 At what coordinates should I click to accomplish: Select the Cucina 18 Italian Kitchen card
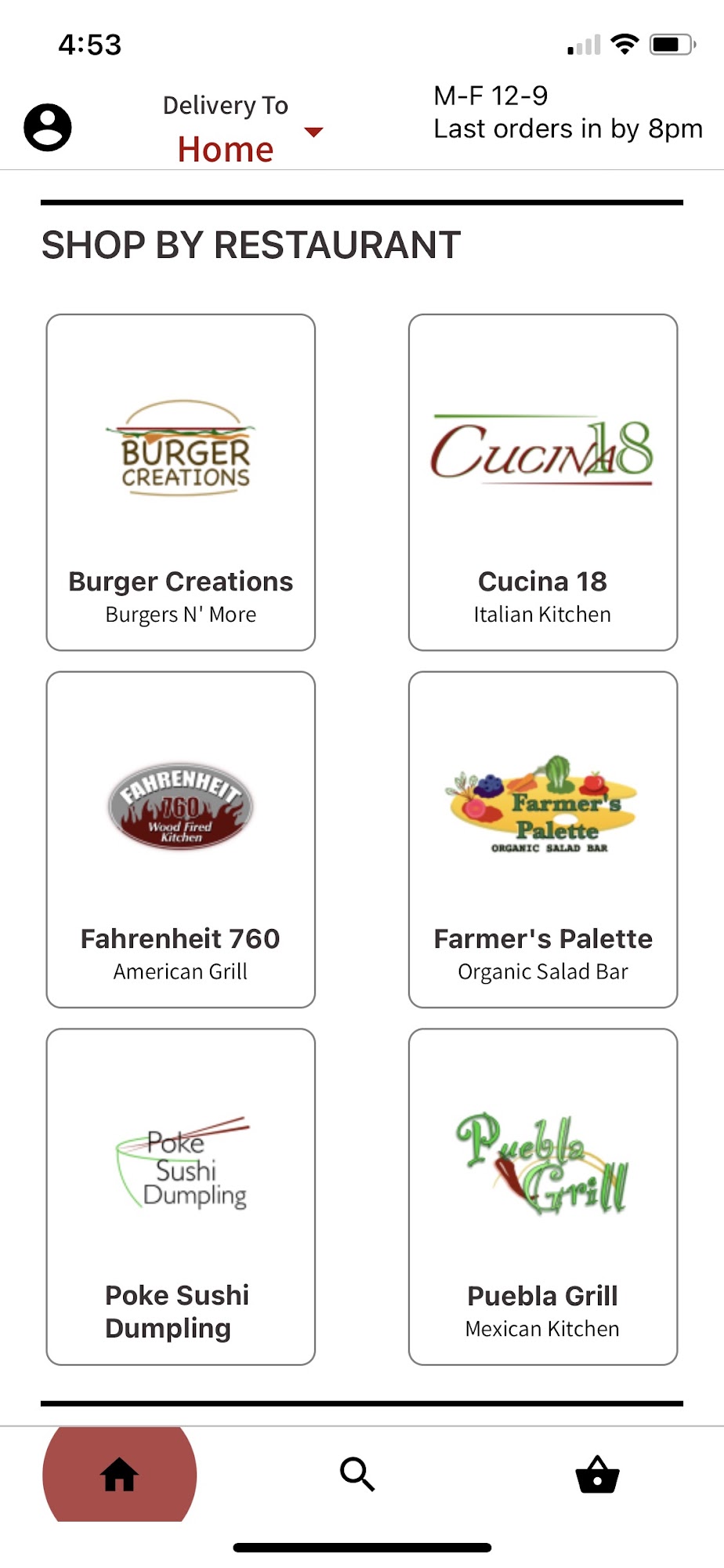click(542, 482)
